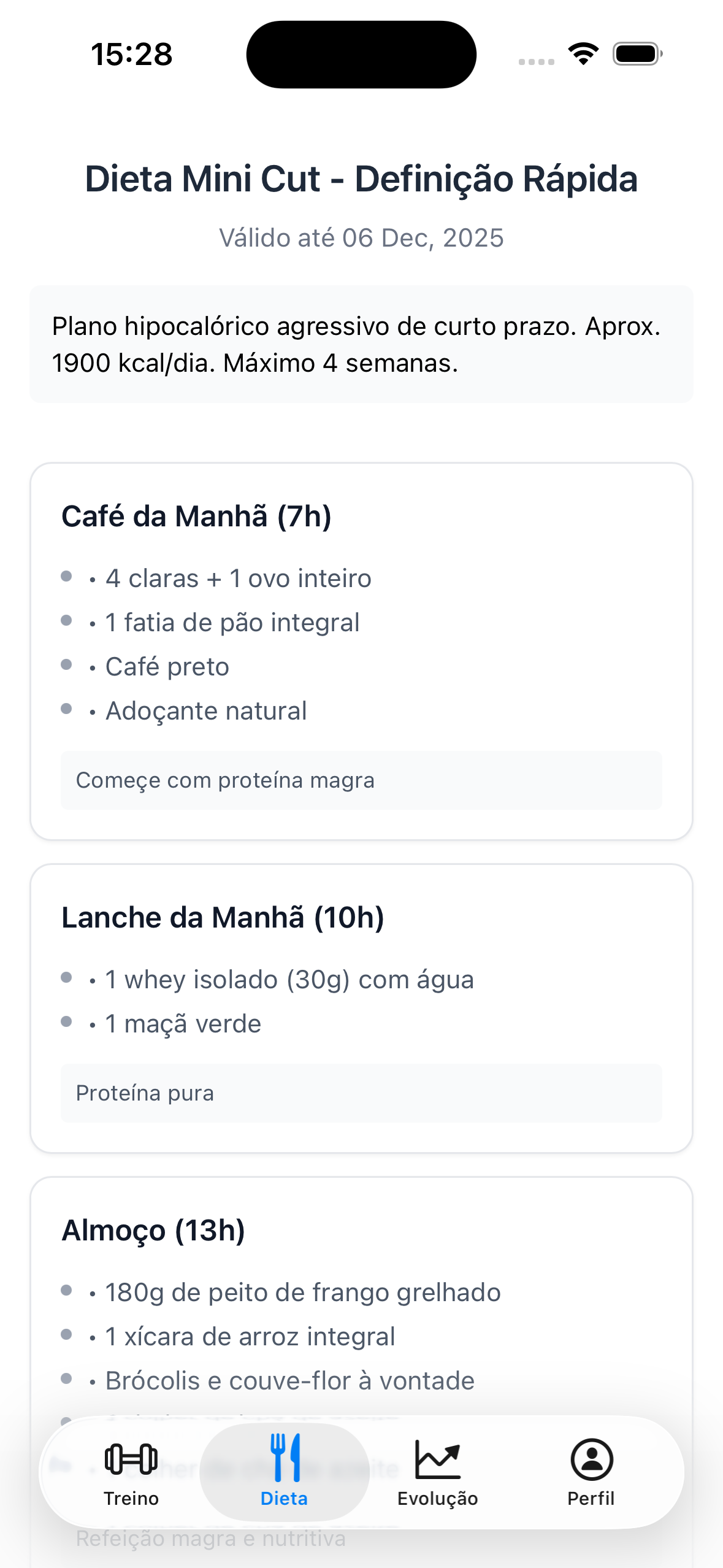The image size is (723, 1568).
Task: Tap the battery indicator in the status bar
Action: coord(635,53)
